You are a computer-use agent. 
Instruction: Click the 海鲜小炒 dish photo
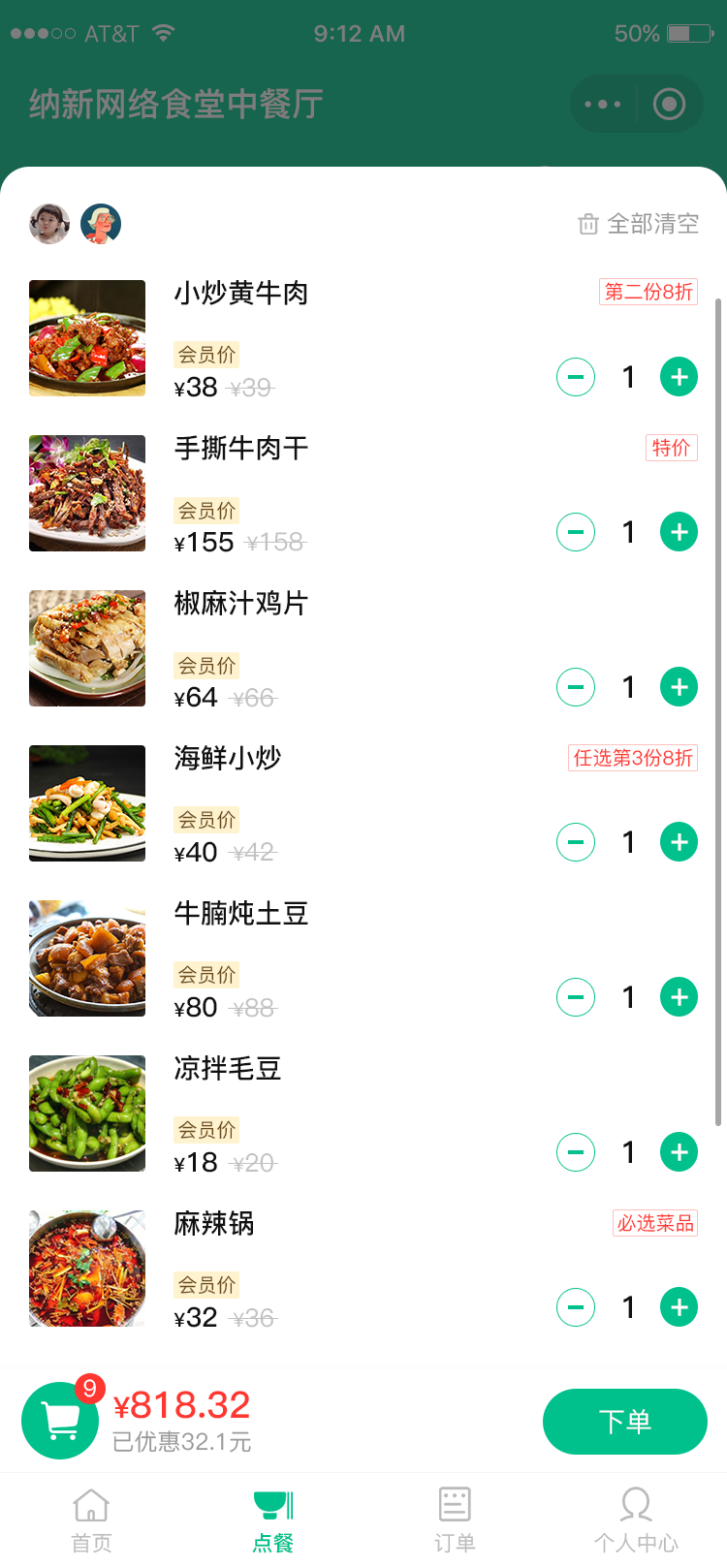tap(86, 803)
